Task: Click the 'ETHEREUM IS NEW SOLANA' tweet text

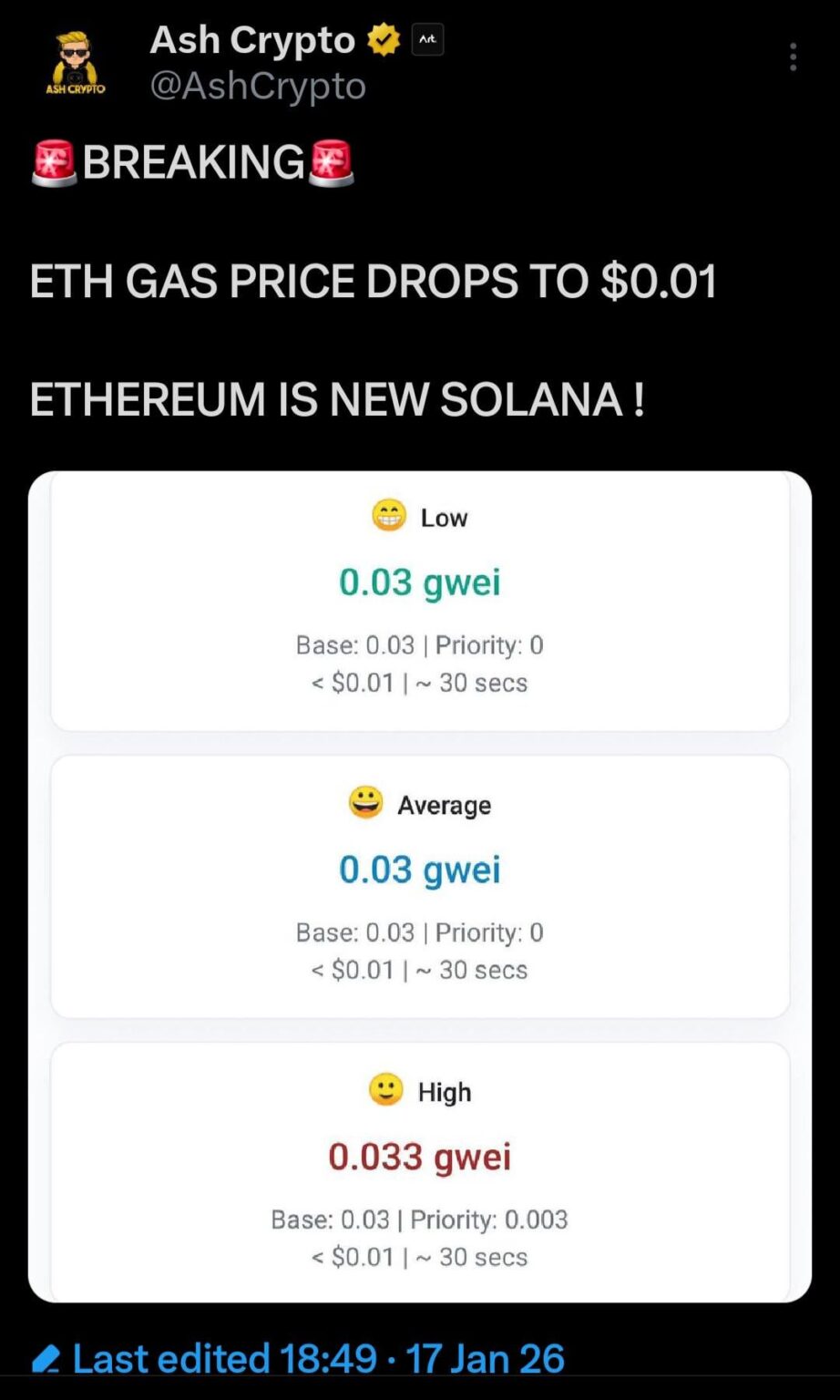Action: click(x=337, y=398)
